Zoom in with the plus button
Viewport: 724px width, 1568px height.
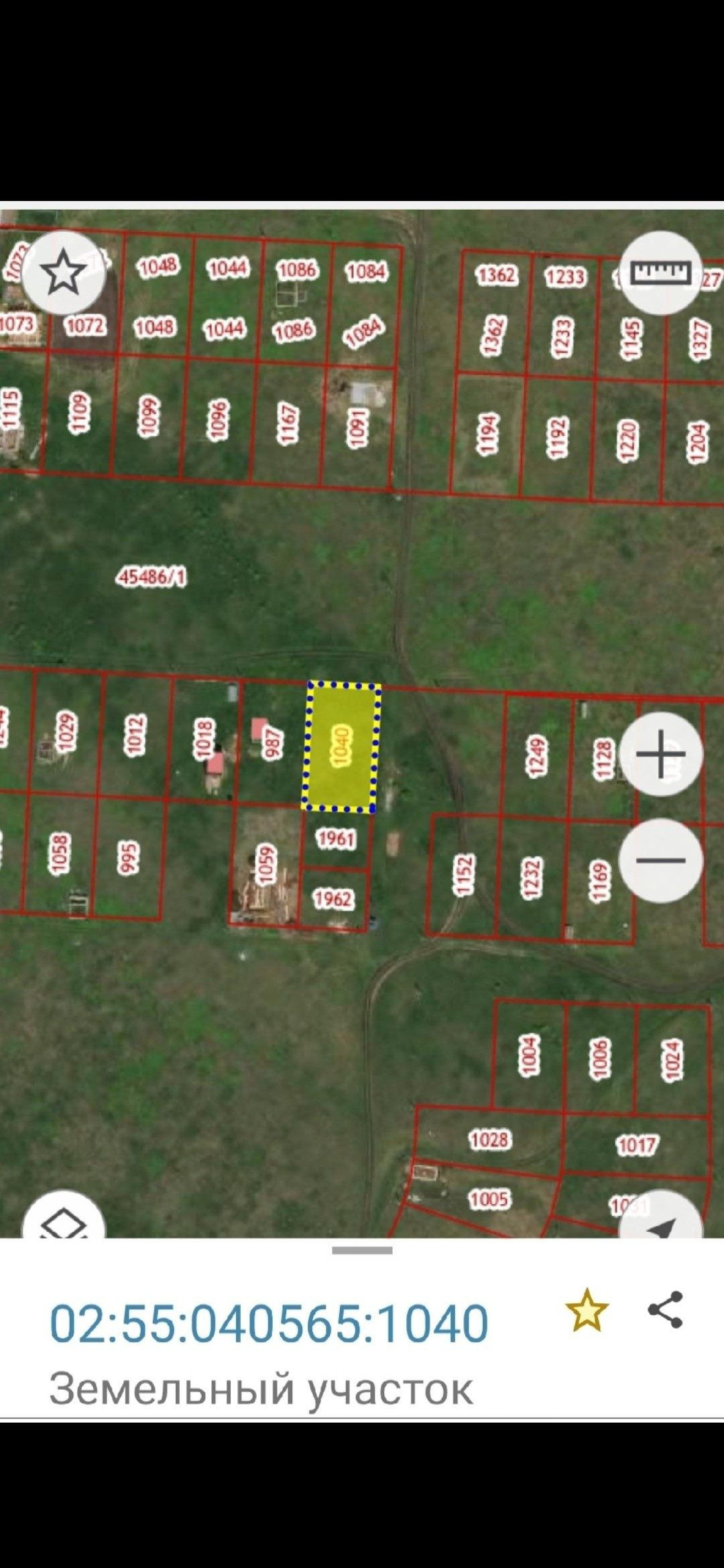661,754
